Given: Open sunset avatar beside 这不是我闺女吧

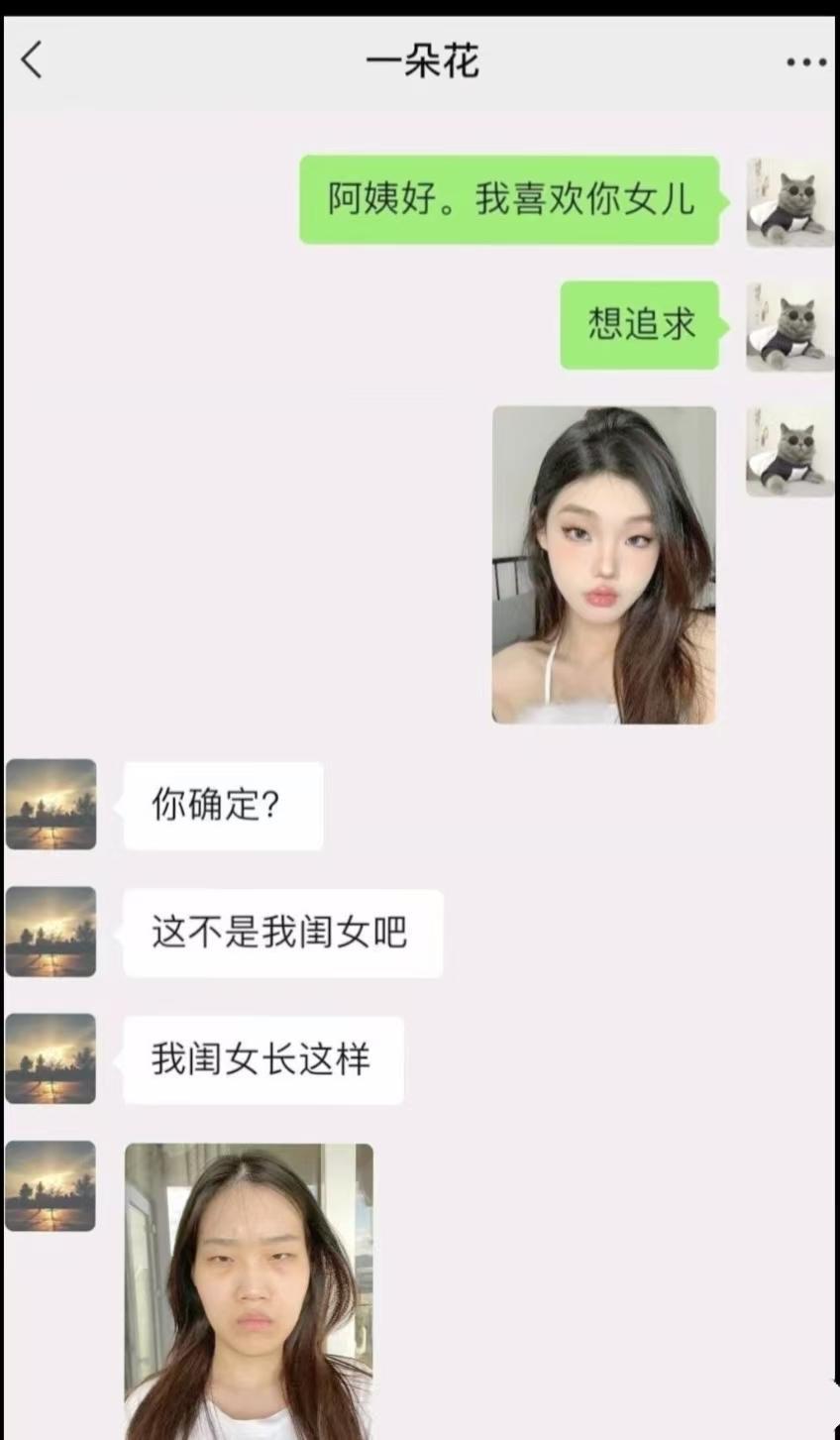Looking at the screenshot, I should point(51,934).
